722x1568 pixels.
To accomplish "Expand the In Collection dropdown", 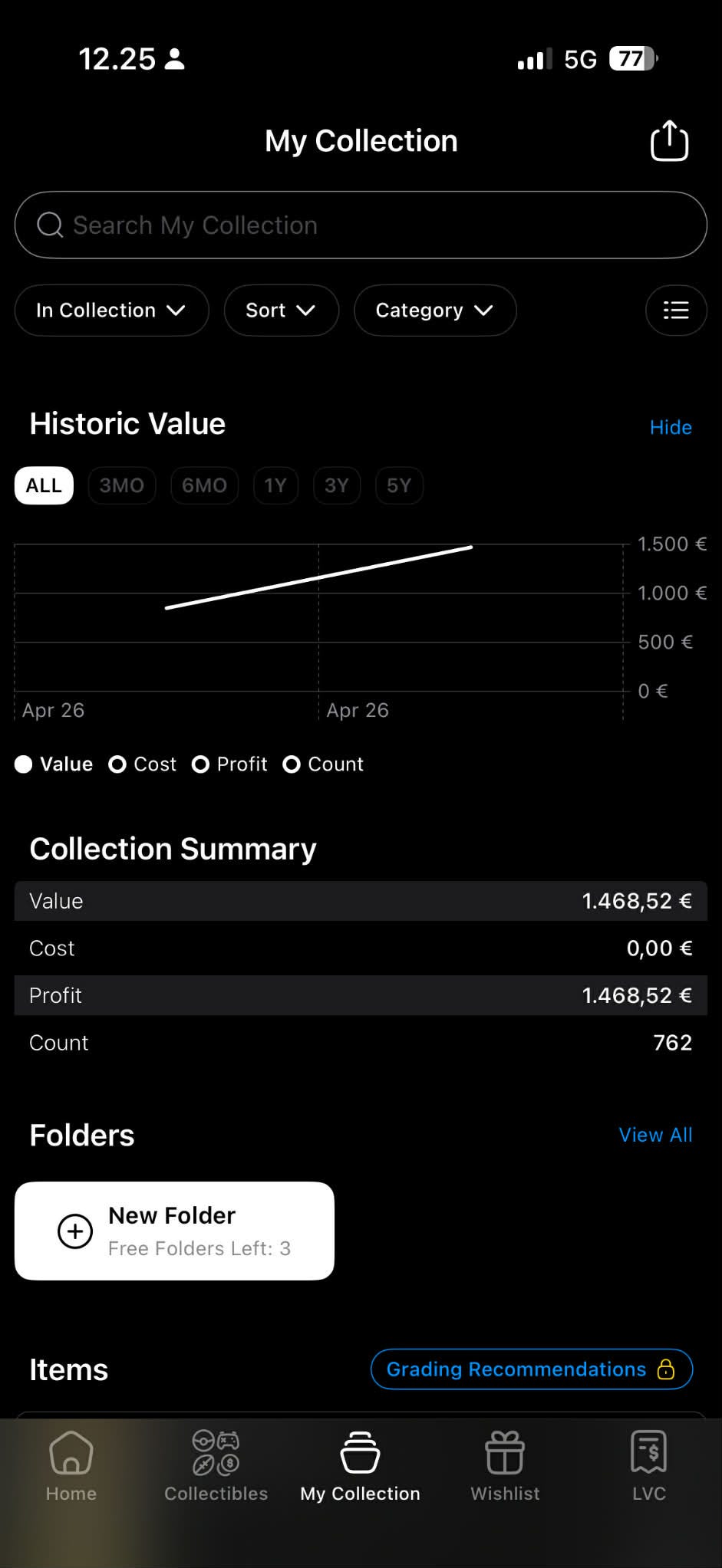I will click(x=111, y=311).
